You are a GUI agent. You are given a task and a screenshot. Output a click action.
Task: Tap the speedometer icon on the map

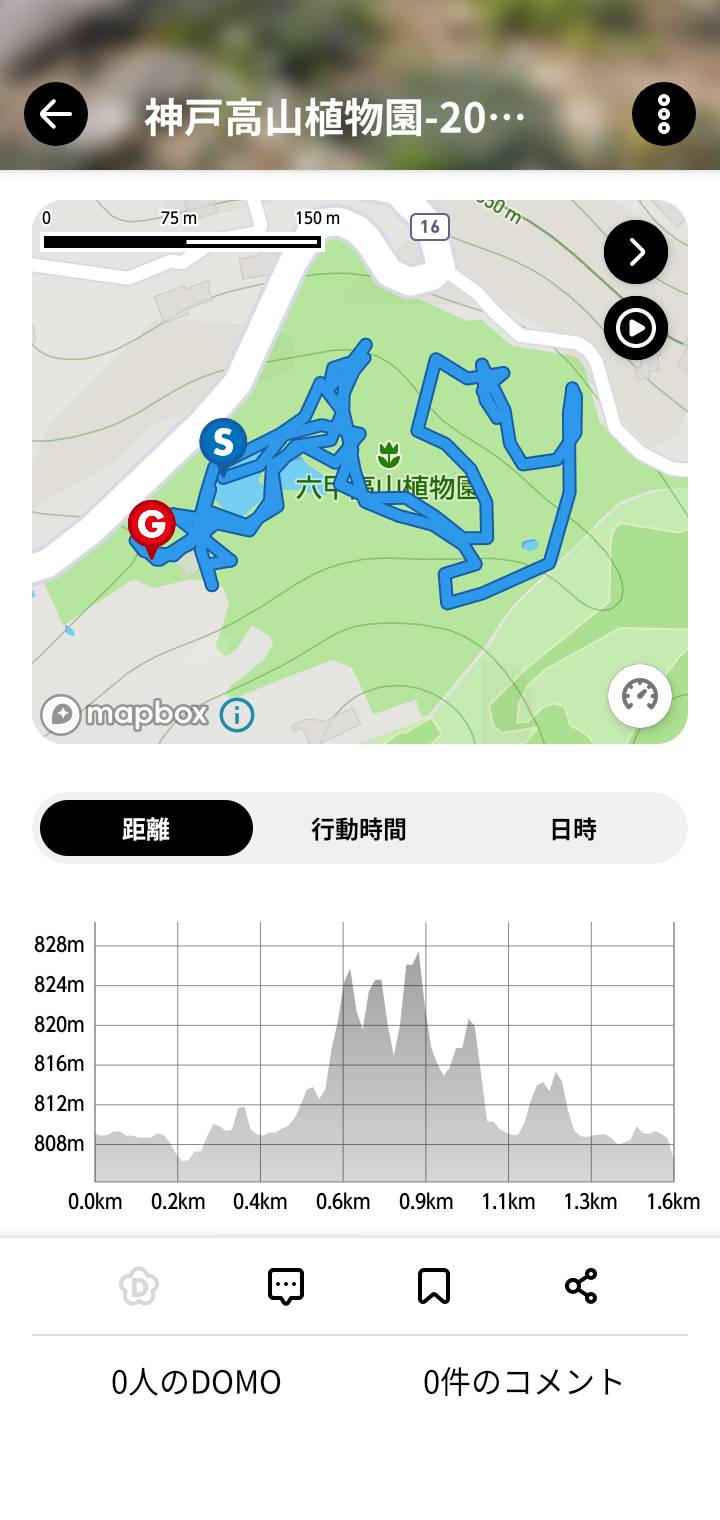[640, 695]
